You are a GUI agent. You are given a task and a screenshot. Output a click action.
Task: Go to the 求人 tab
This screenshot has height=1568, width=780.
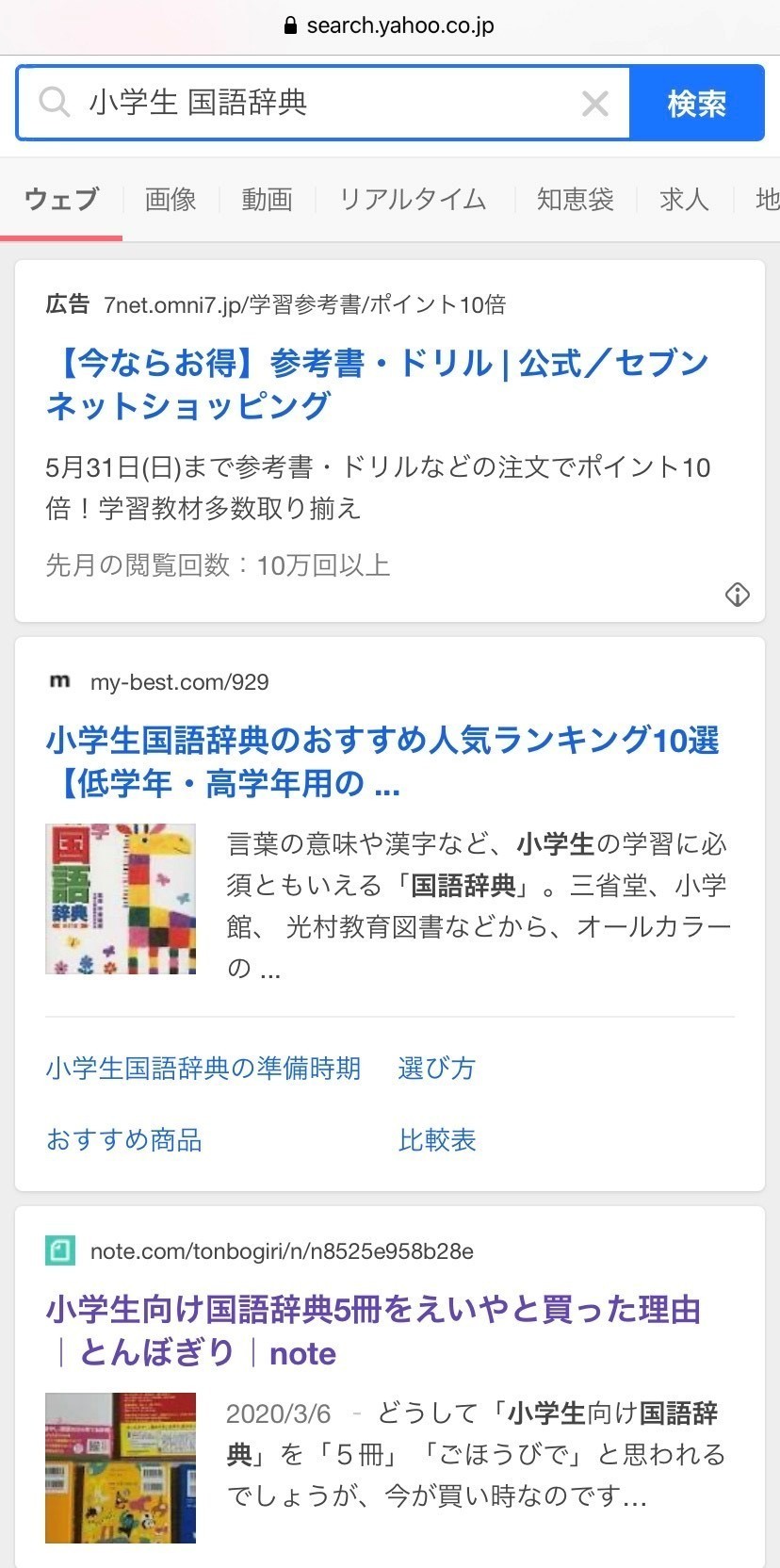tap(684, 199)
